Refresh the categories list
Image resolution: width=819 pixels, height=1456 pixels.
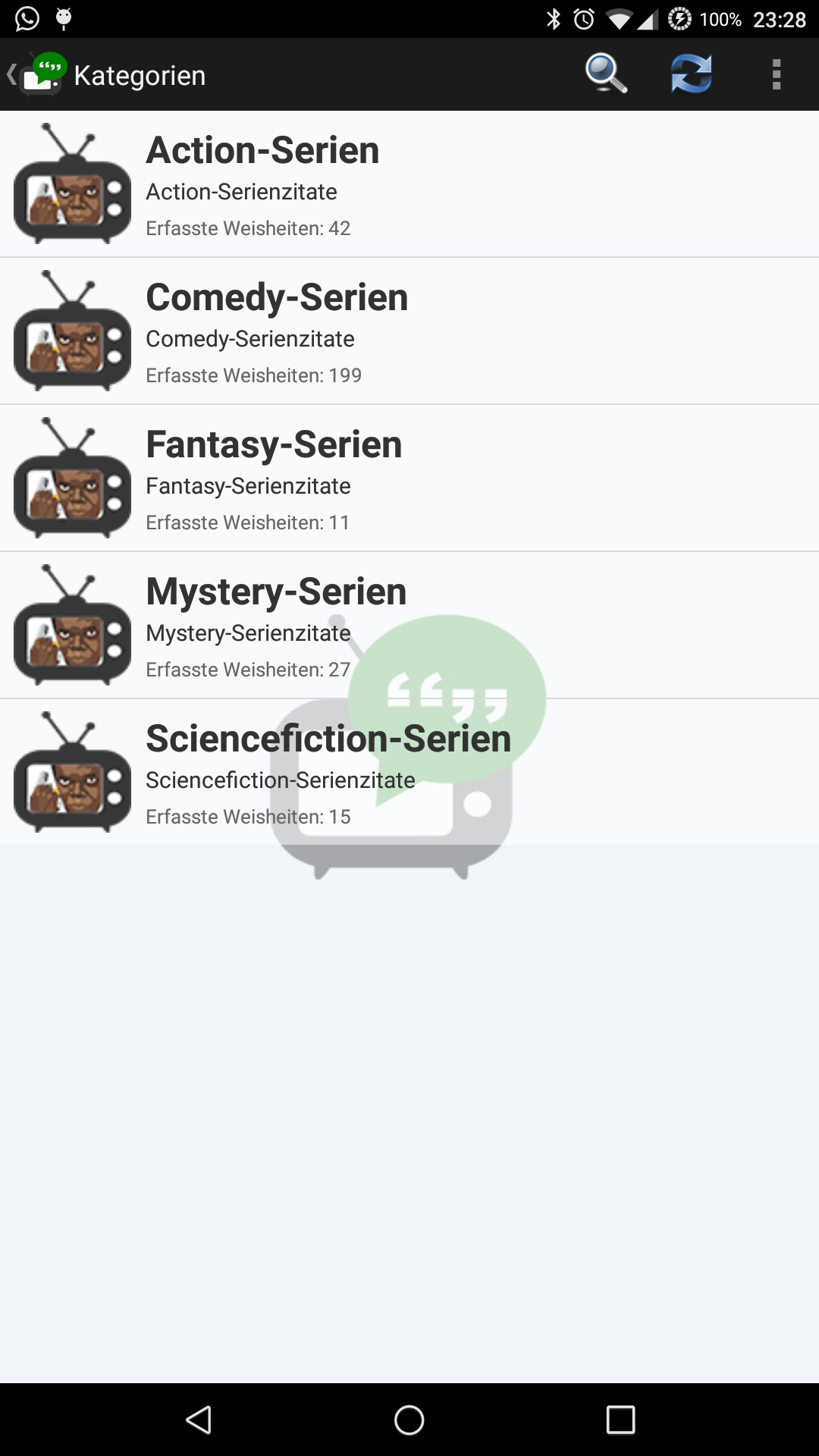click(x=691, y=74)
